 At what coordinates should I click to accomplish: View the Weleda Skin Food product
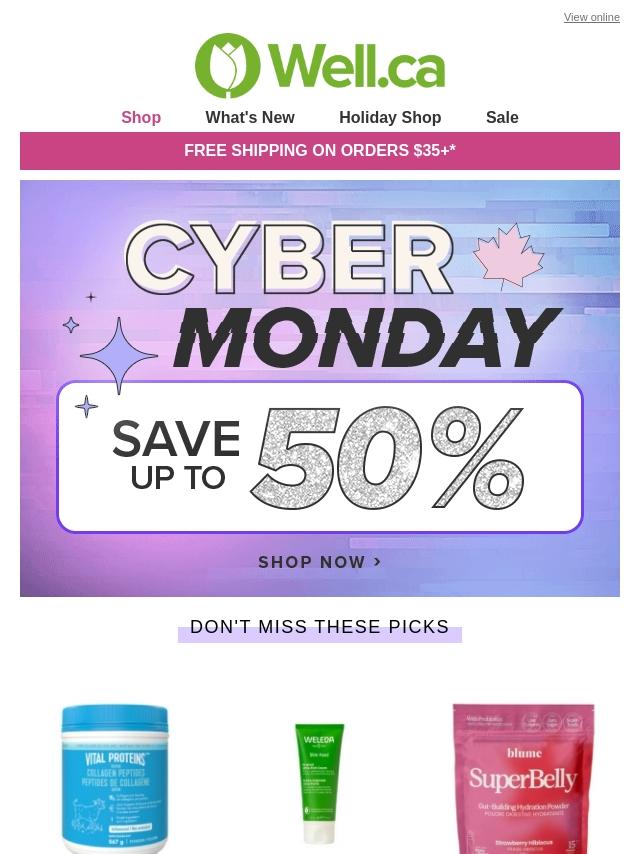click(319, 783)
